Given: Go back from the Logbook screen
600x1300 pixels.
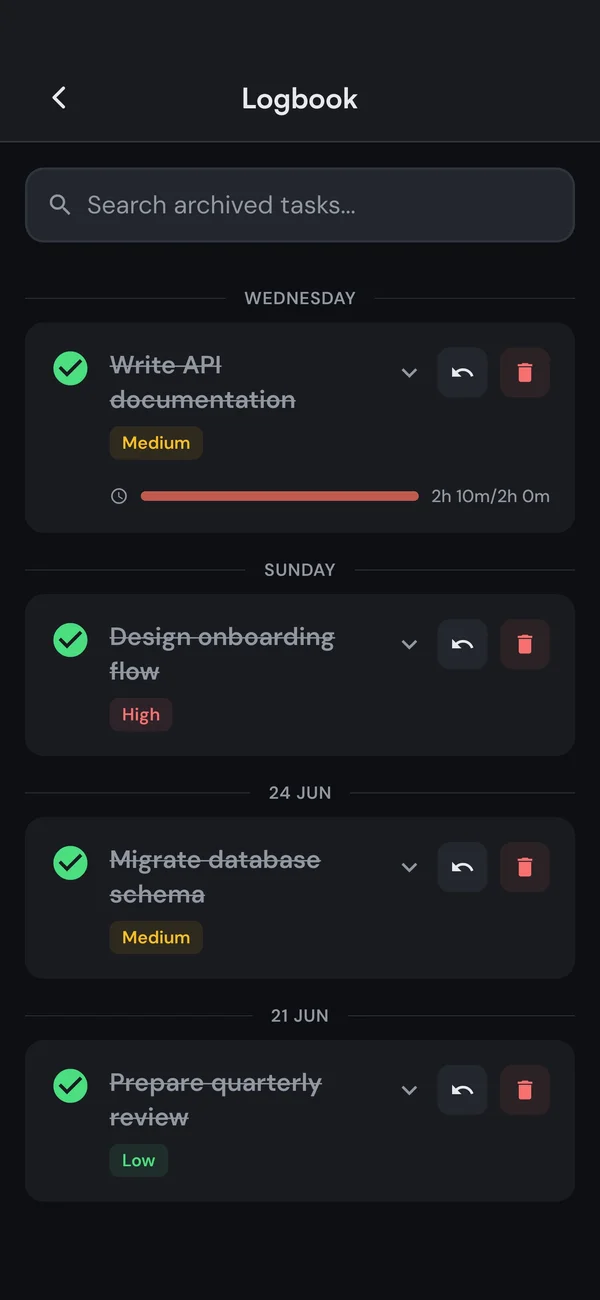Looking at the screenshot, I should [x=59, y=98].
